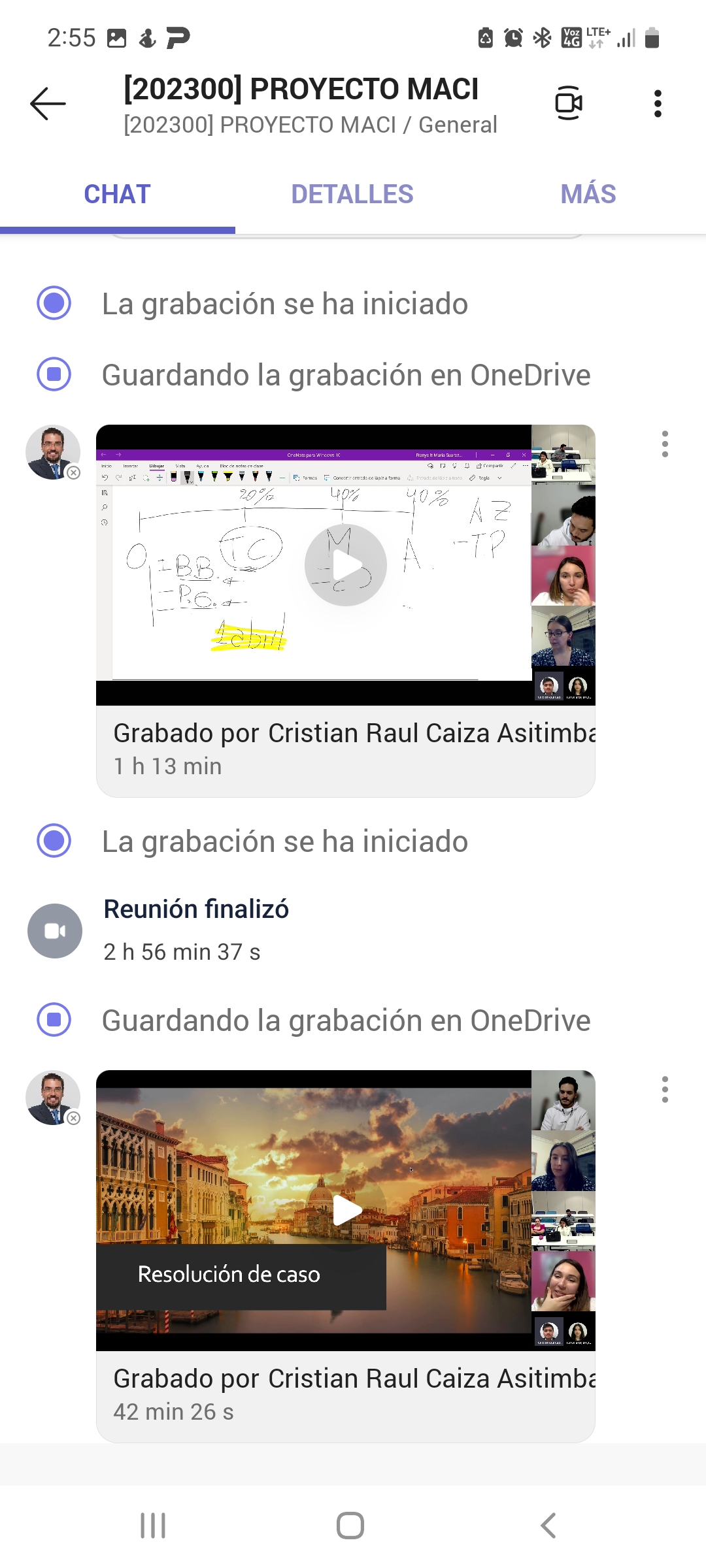706x1568 pixels.
Task: Start a meeting with the video icon
Action: tap(568, 103)
